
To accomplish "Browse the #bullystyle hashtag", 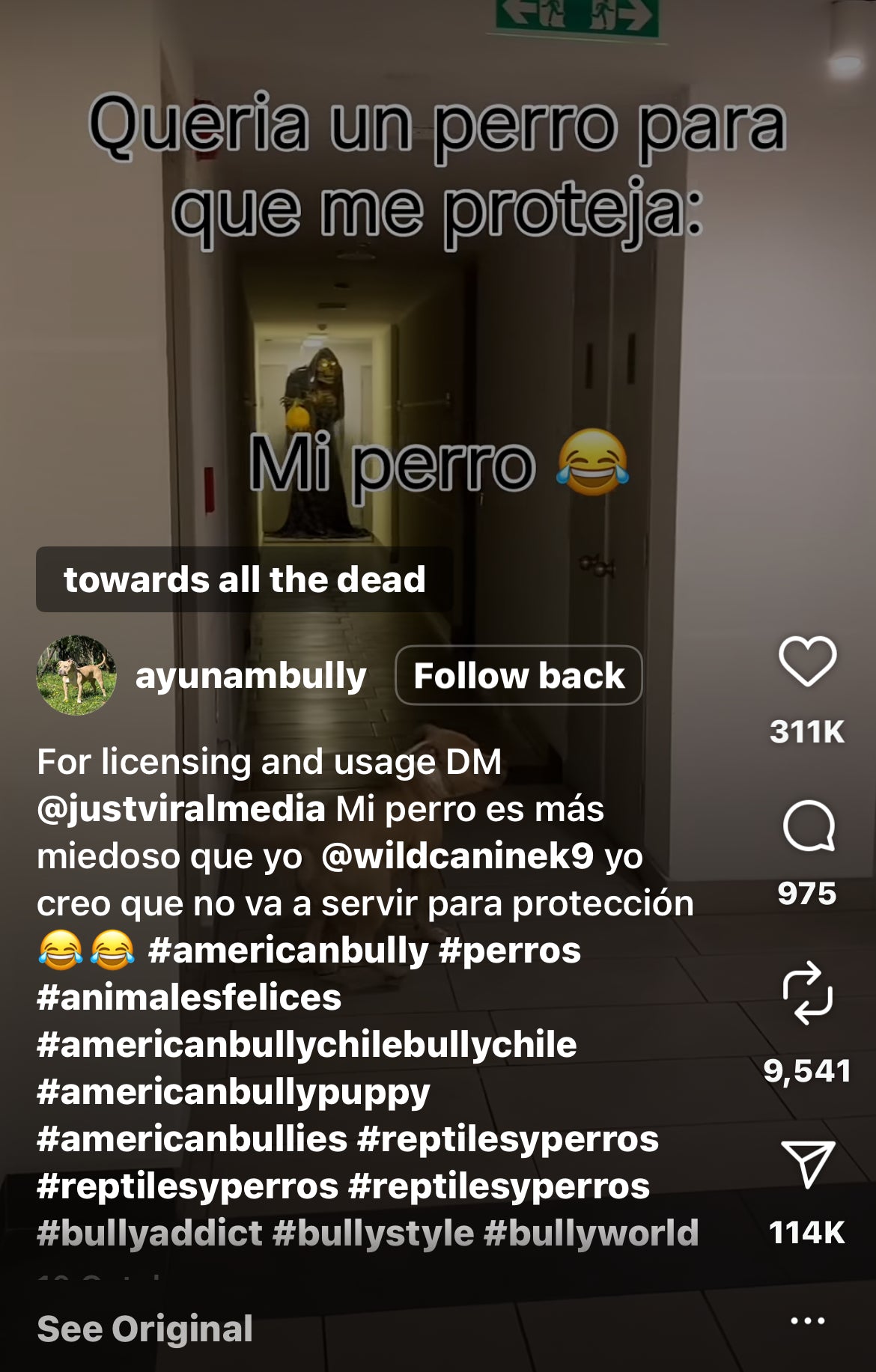I will [373, 1234].
